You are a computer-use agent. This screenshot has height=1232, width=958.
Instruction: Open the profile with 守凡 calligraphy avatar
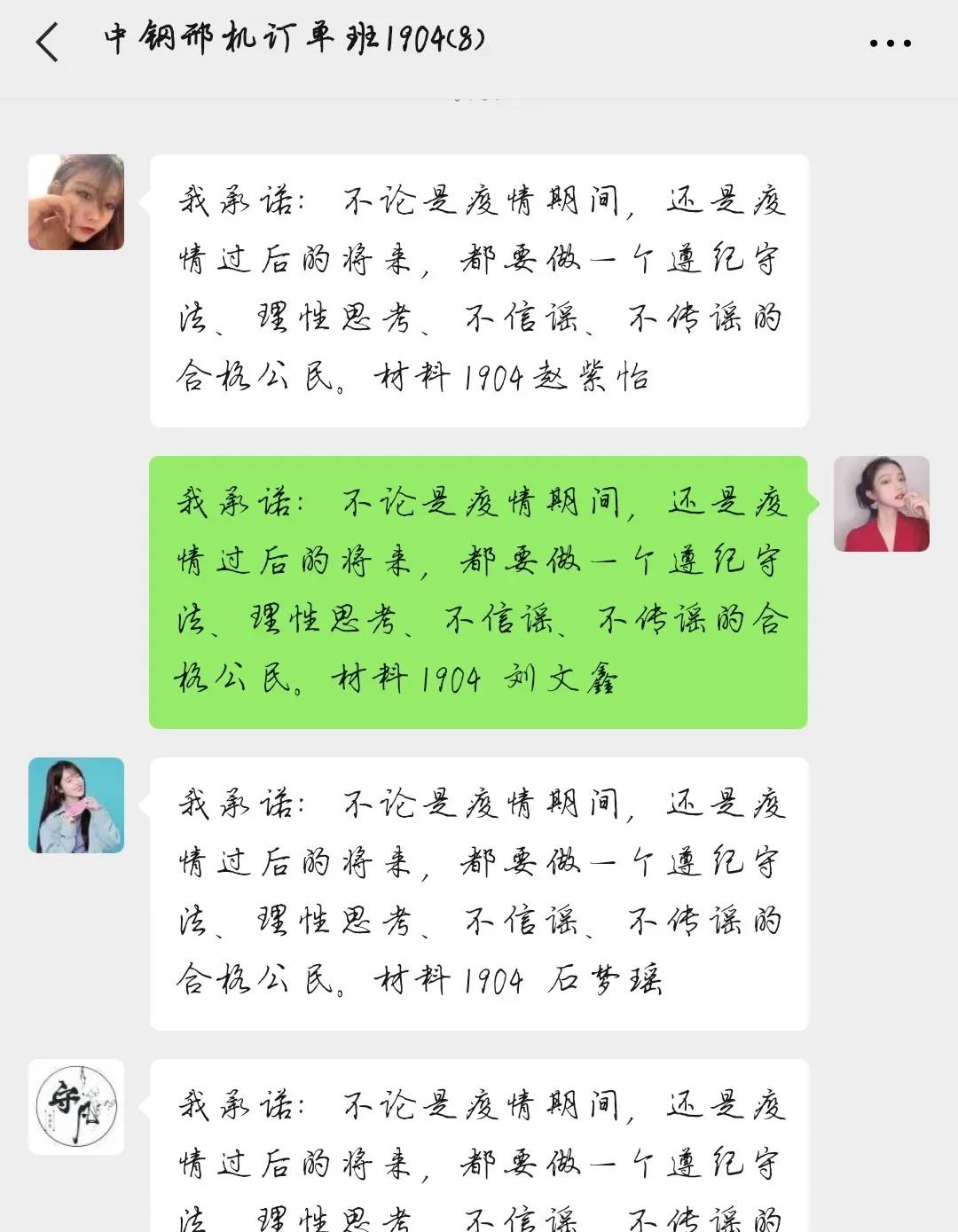pyautogui.click(x=76, y=1107)
